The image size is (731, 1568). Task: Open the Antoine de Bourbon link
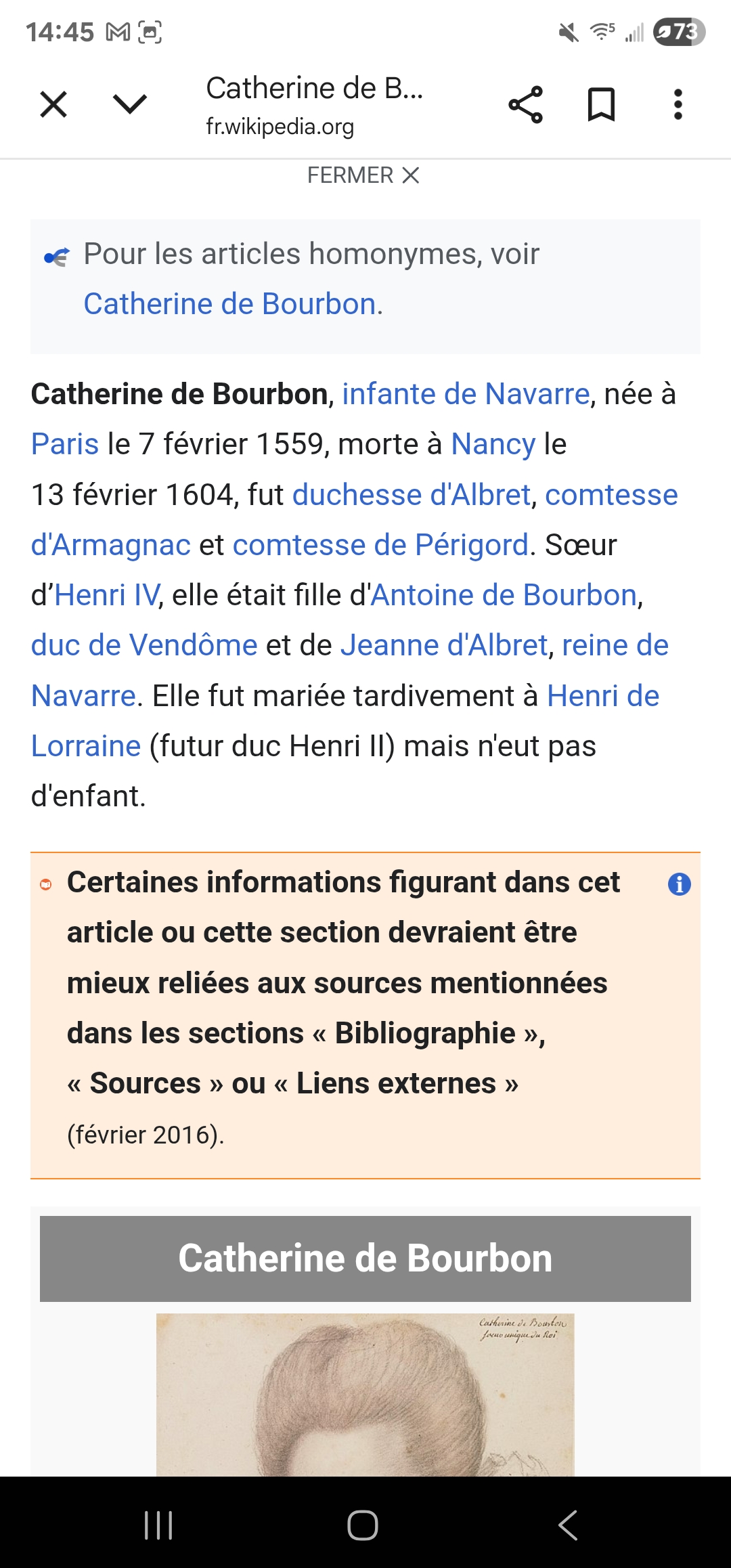(x=504, y=595)
